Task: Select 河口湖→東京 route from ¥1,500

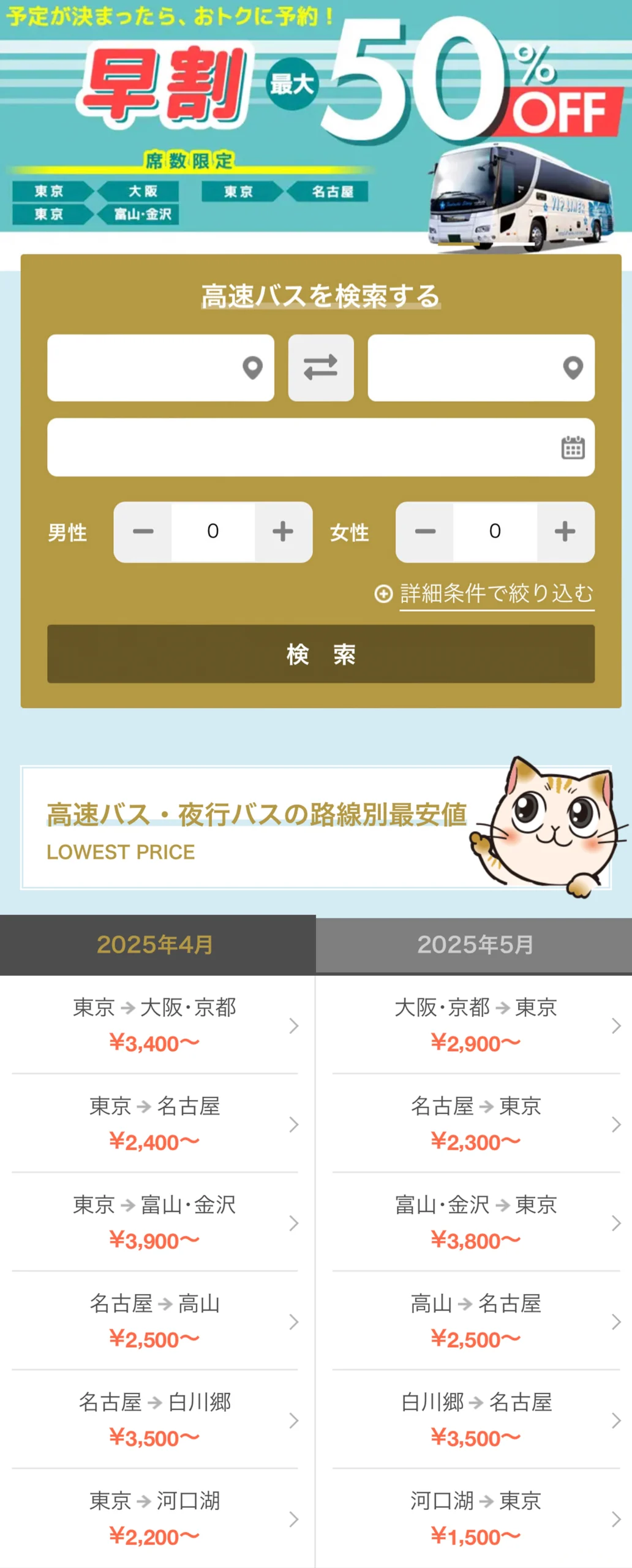Action: click(475, 1518)
